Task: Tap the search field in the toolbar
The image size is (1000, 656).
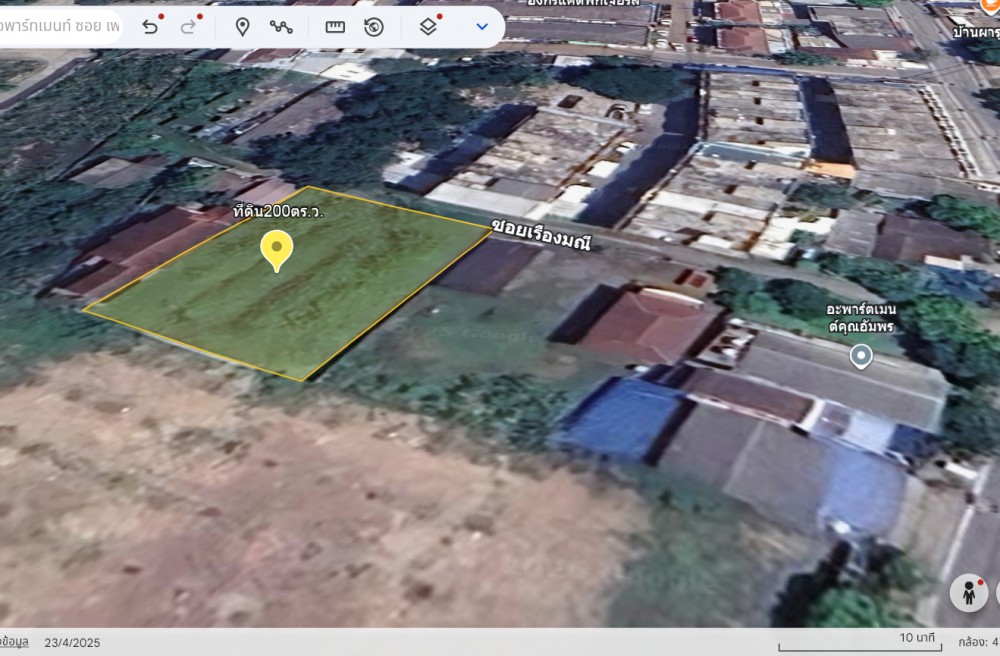Action: 60,26
